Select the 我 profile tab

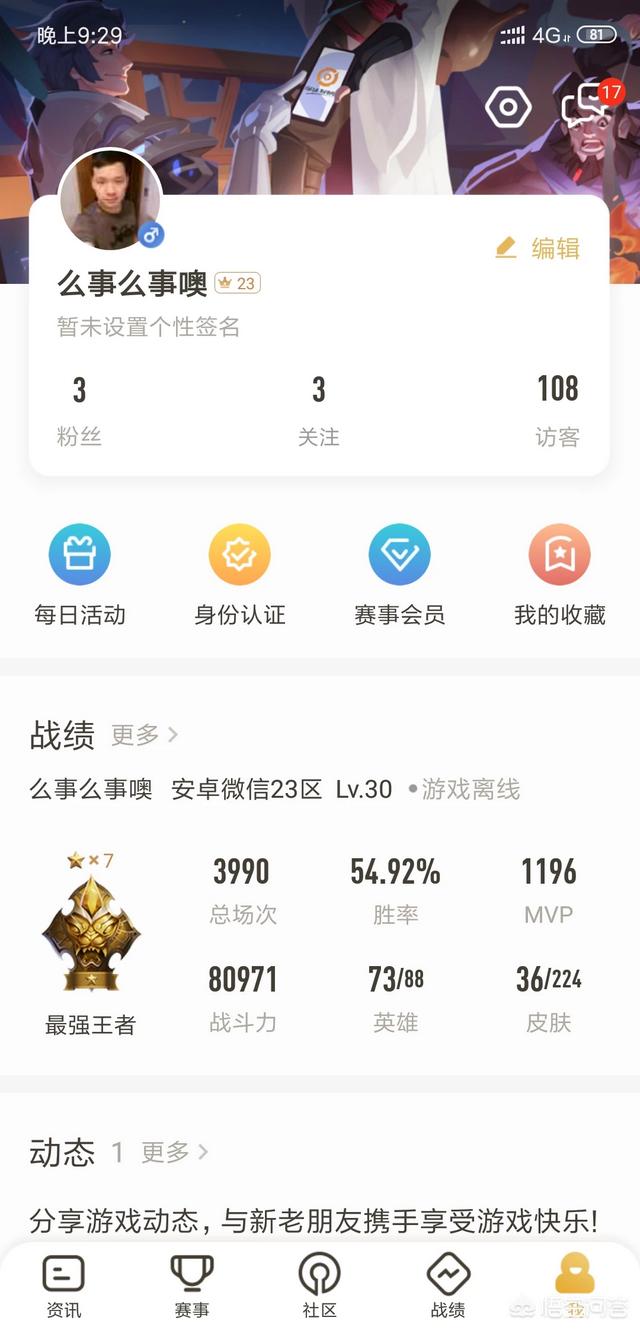(x=575, y=1286)
